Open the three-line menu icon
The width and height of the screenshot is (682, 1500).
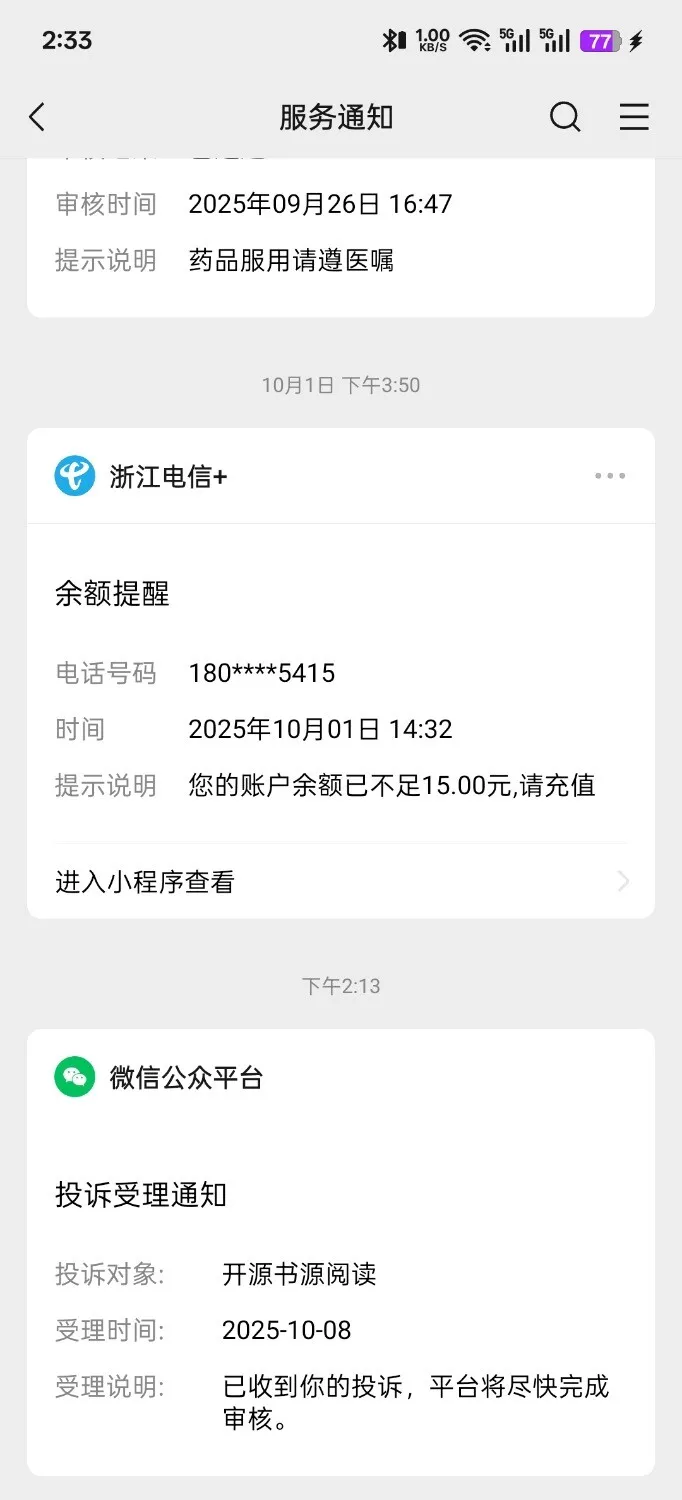pyautogui.click(x=634, y=118)
